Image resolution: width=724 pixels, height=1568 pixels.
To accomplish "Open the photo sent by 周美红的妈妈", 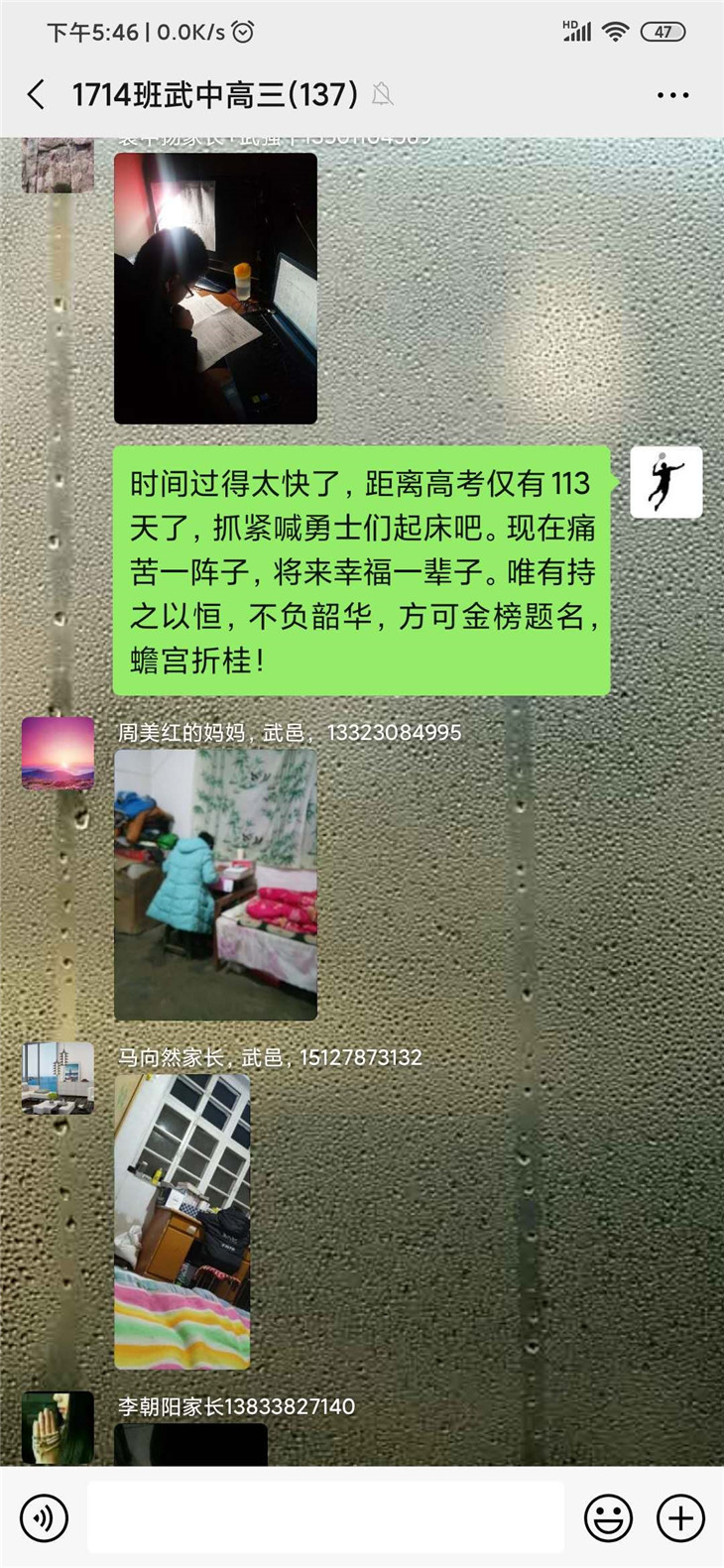I will 215,885.
